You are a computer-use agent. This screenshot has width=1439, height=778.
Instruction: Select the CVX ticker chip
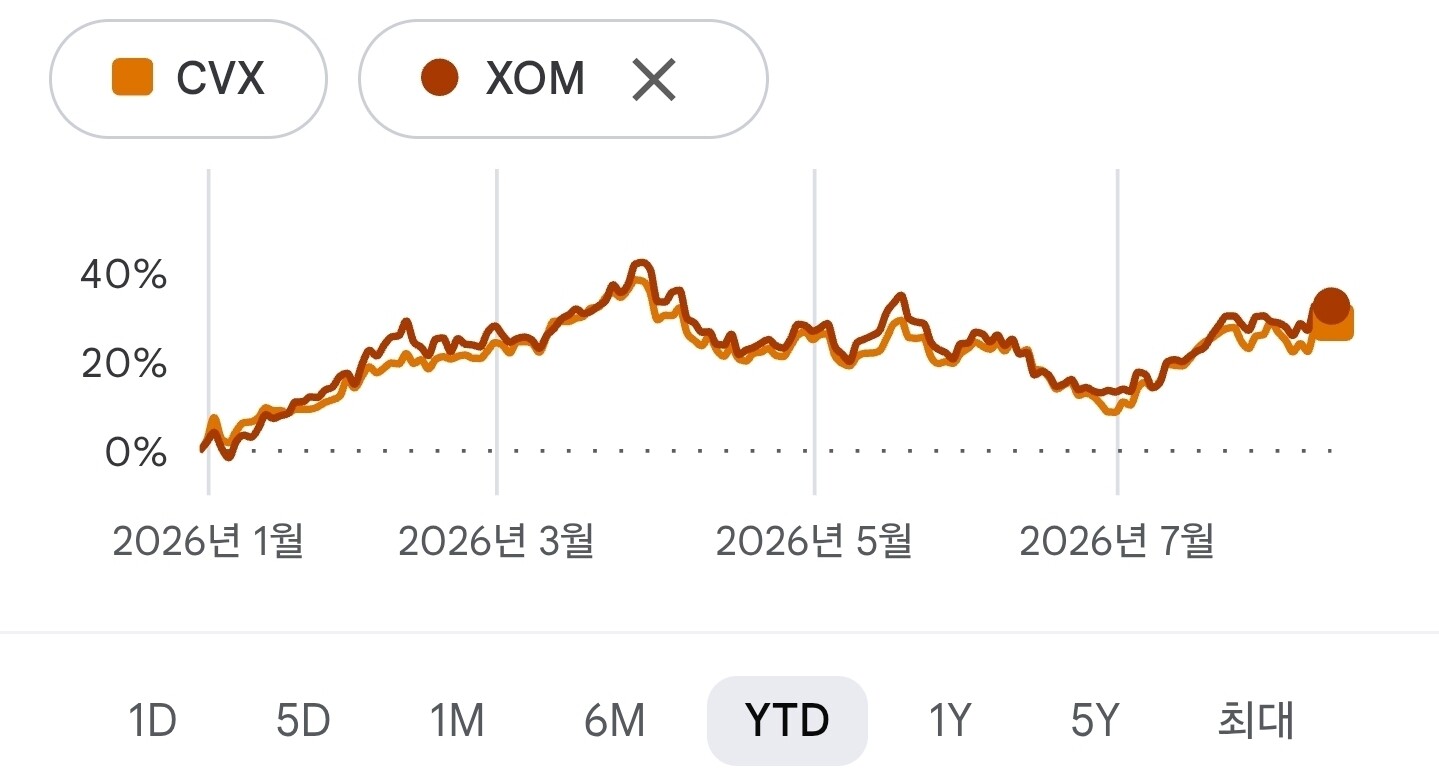click(x=188, y=78)
